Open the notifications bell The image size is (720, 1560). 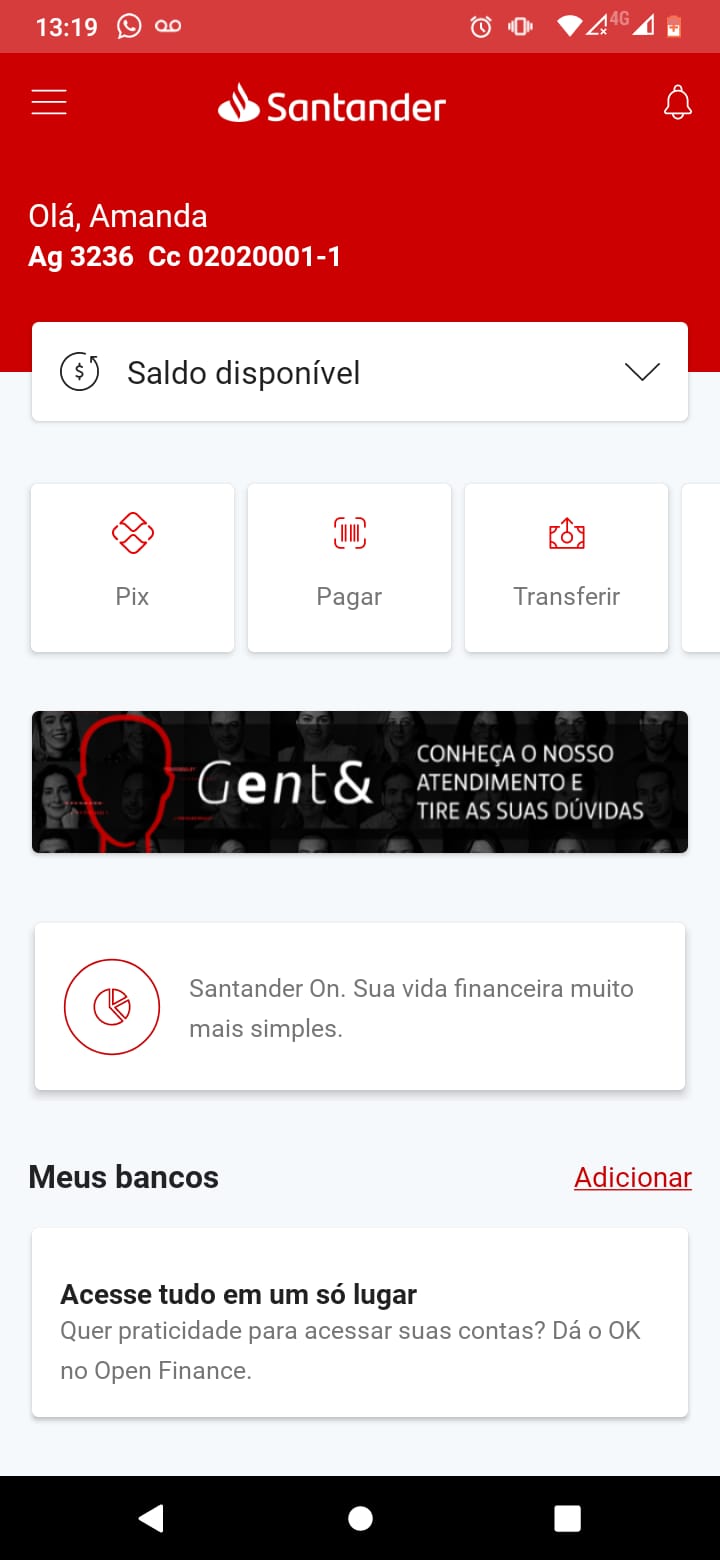click(677, 103)
